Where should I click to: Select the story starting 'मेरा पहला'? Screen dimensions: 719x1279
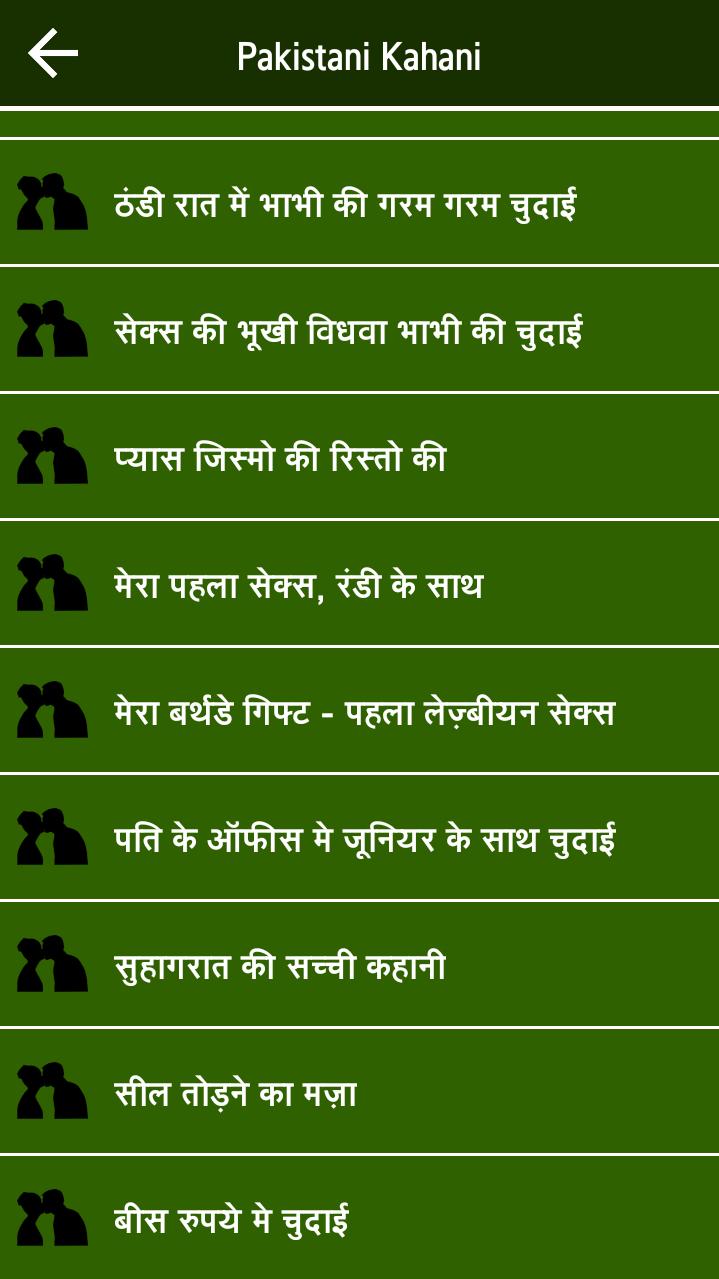pyautogui.click(x=298, y=585)
